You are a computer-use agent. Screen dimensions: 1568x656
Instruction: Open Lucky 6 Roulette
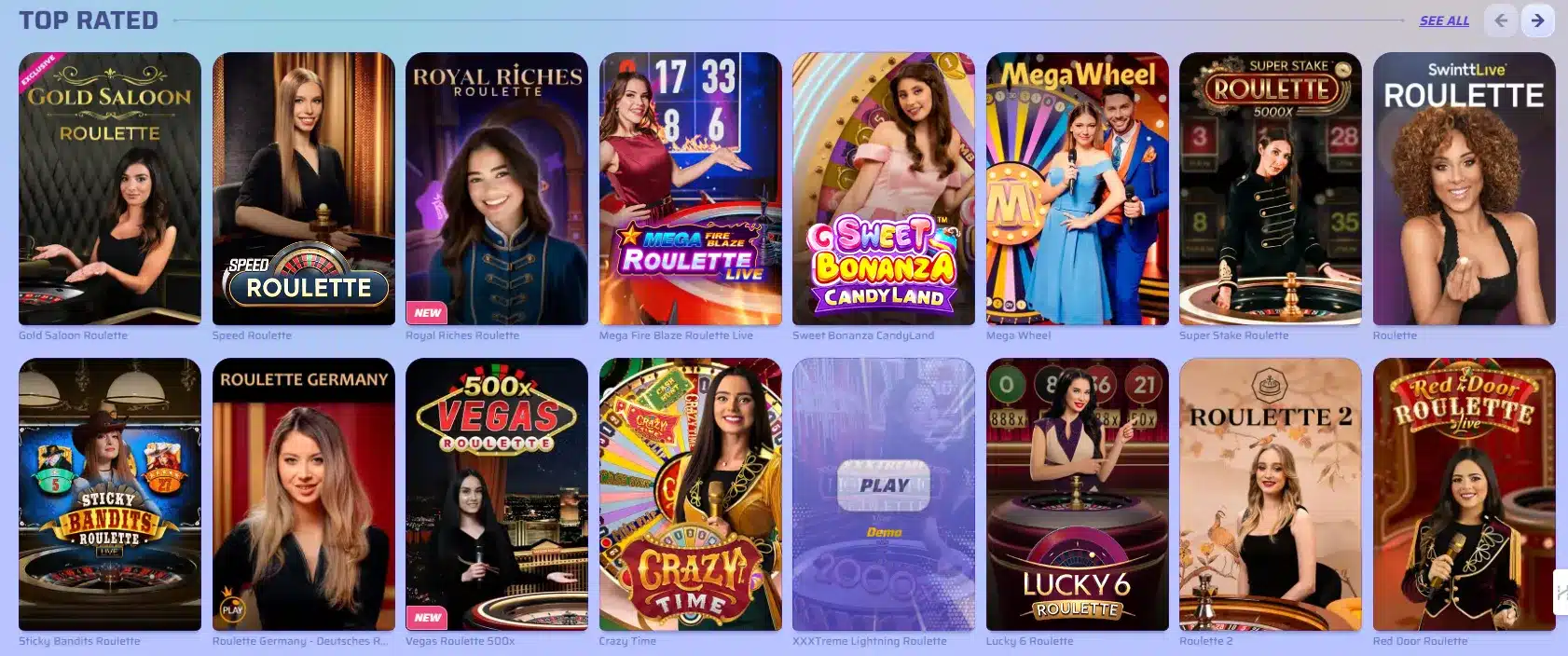coord(1077,494)
